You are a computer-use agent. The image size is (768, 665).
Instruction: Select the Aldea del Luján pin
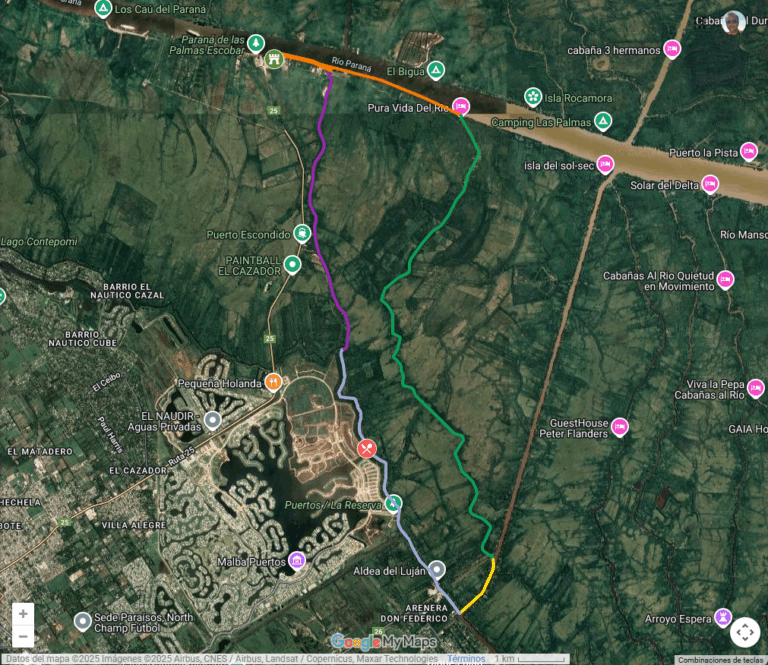tap(437, 570)
